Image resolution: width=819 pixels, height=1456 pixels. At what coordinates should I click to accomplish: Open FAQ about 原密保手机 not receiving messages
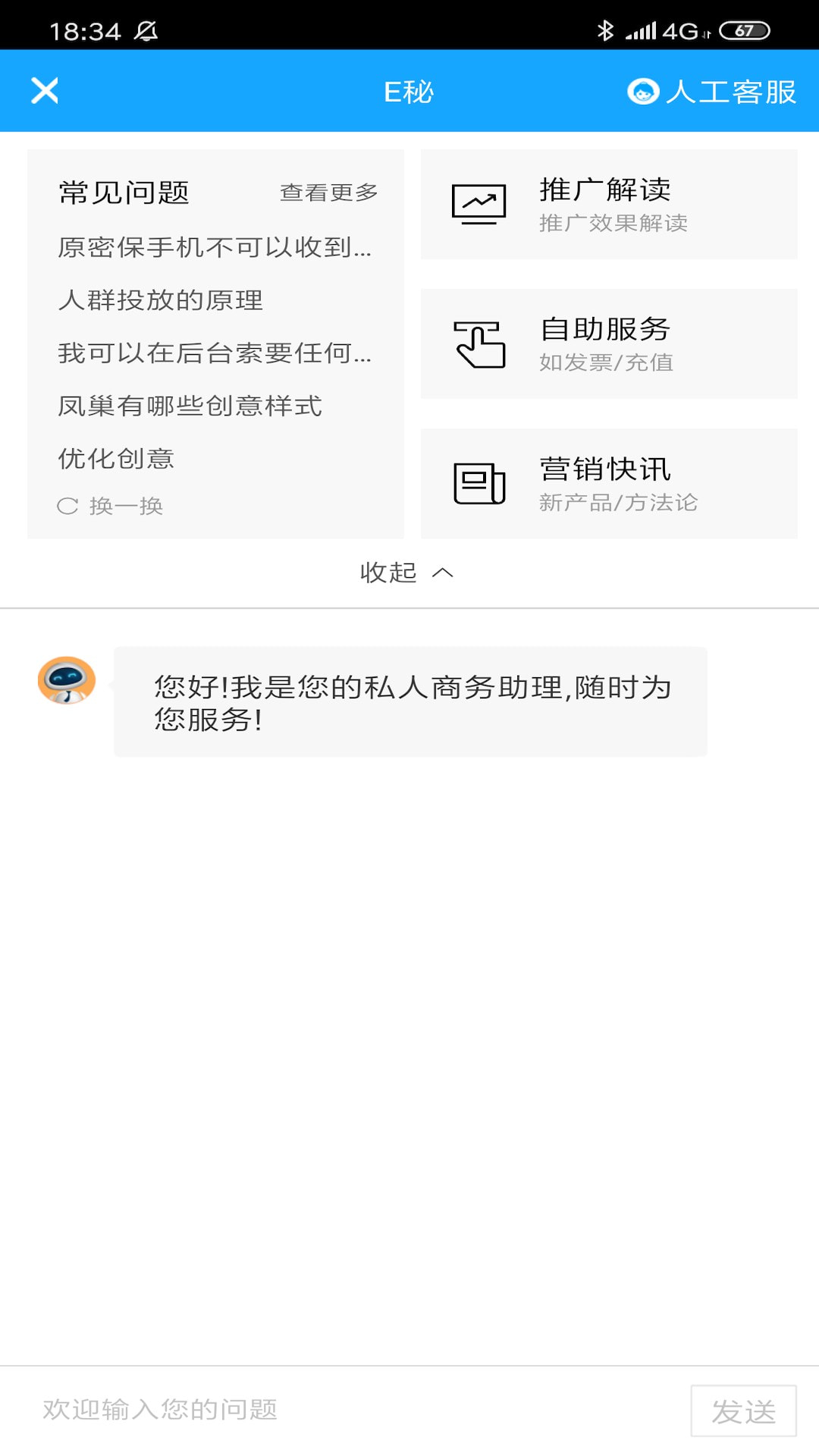pos(212,248)
